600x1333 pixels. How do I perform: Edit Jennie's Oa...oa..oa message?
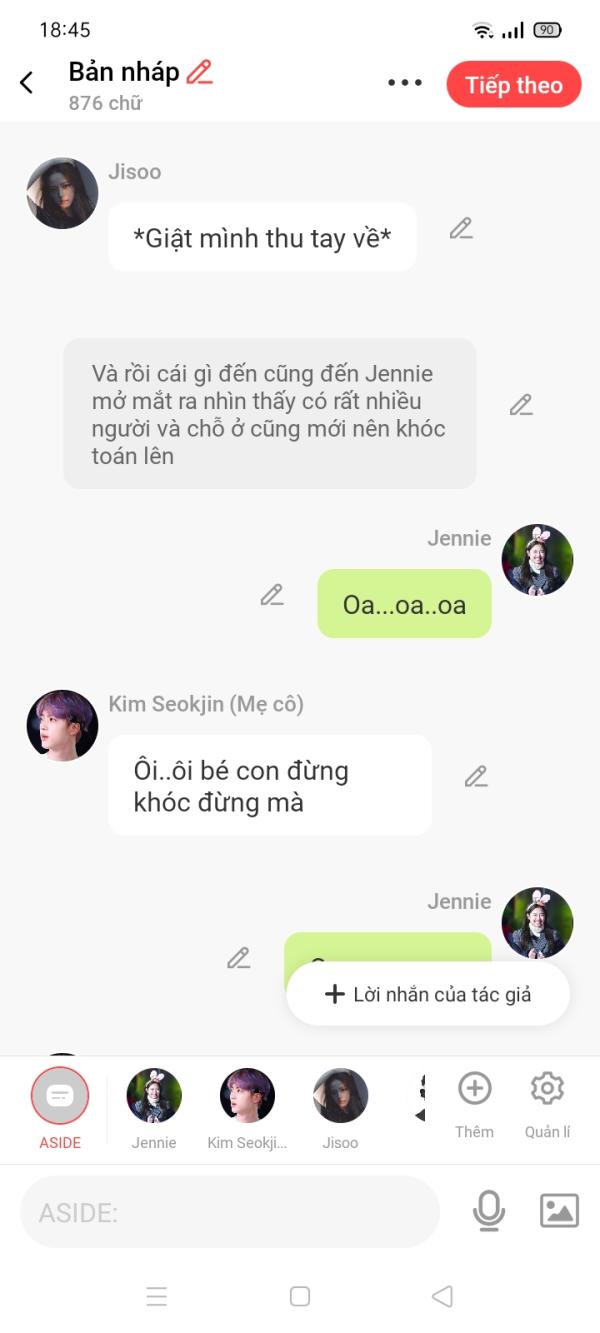click(272, 595)
